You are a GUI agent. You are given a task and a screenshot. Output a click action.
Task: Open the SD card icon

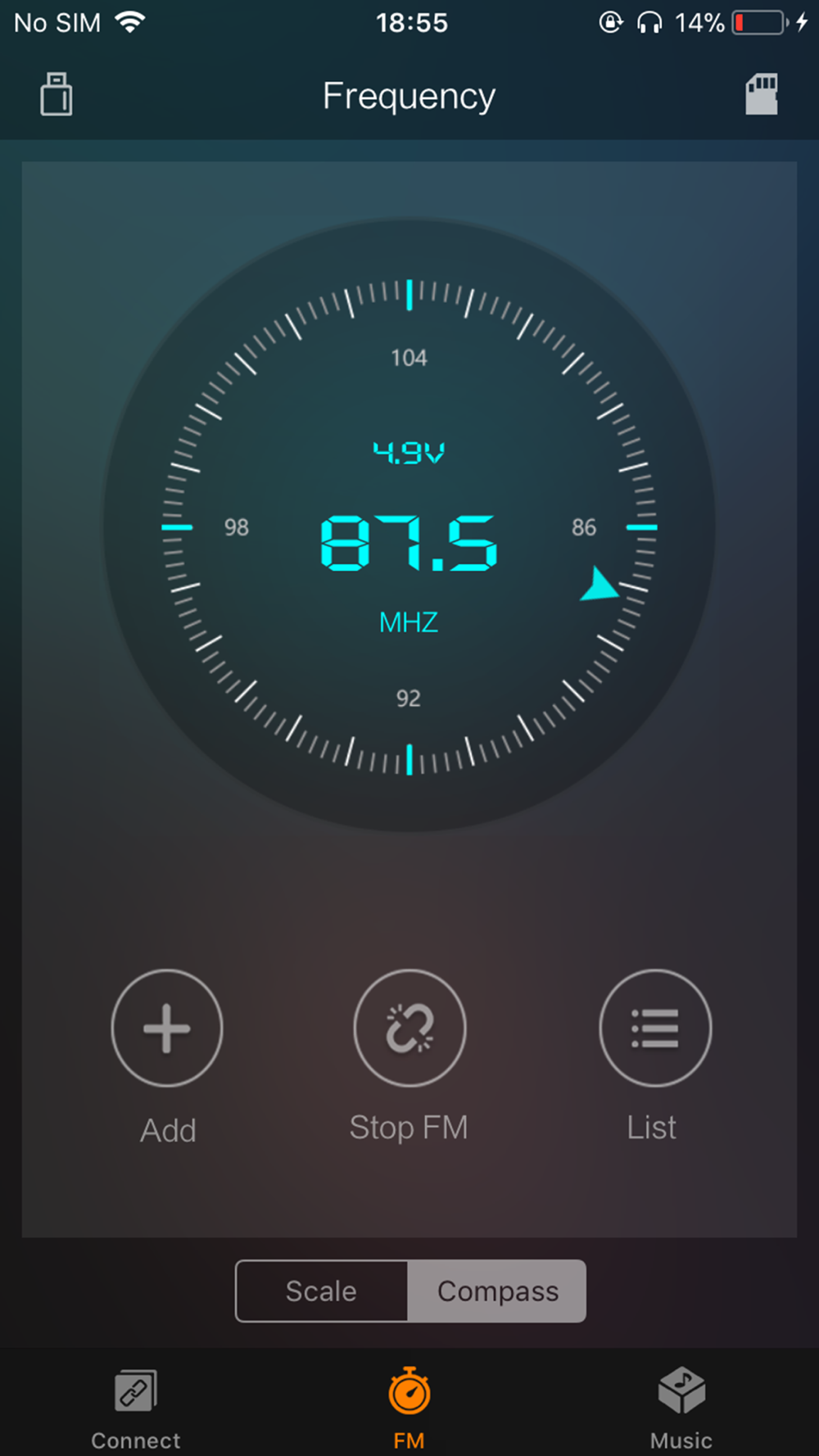point(761,94)
